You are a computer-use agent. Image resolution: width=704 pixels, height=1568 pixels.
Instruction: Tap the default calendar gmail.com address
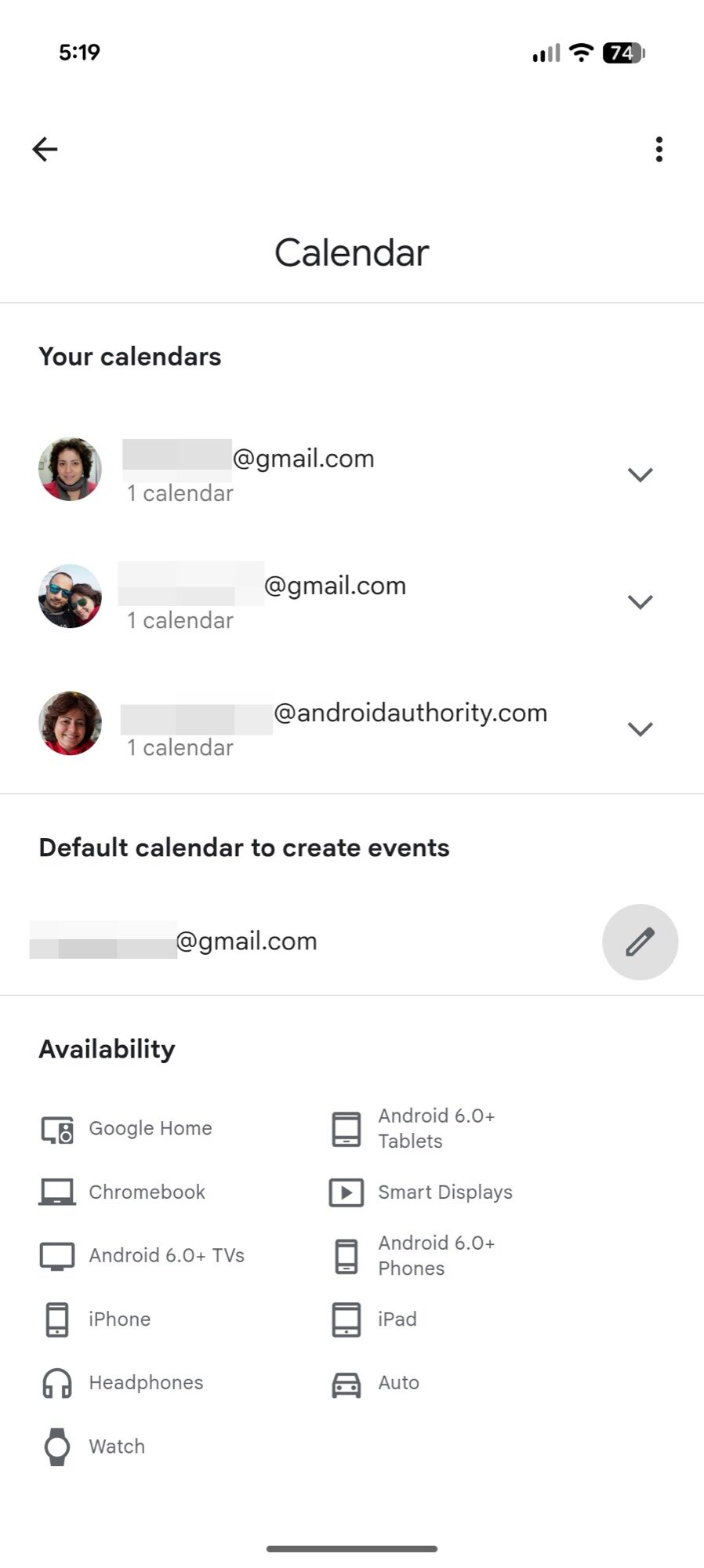174,941
